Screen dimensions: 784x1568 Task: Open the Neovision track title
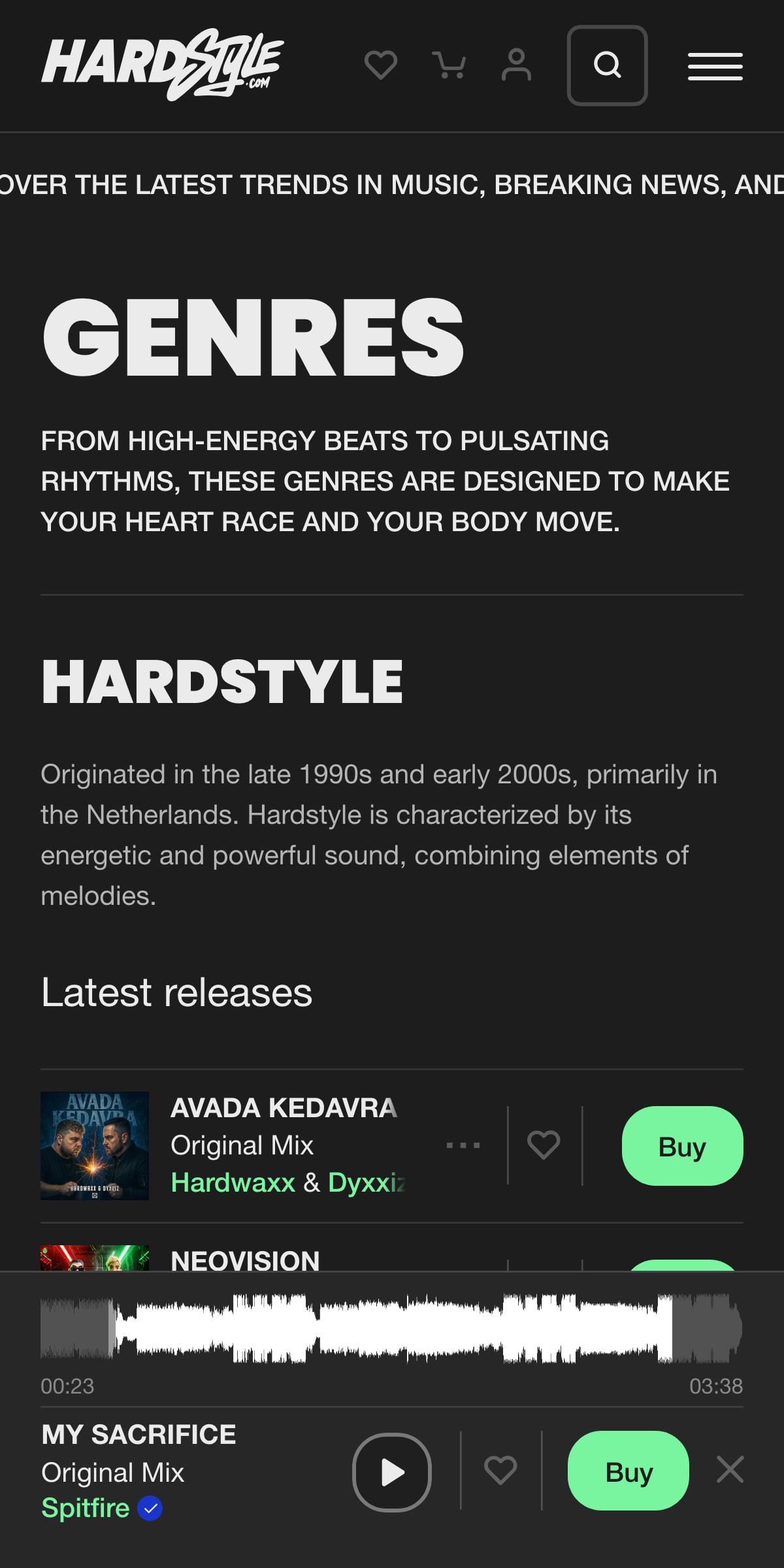pyautogui.click(x=245, y=1260)
